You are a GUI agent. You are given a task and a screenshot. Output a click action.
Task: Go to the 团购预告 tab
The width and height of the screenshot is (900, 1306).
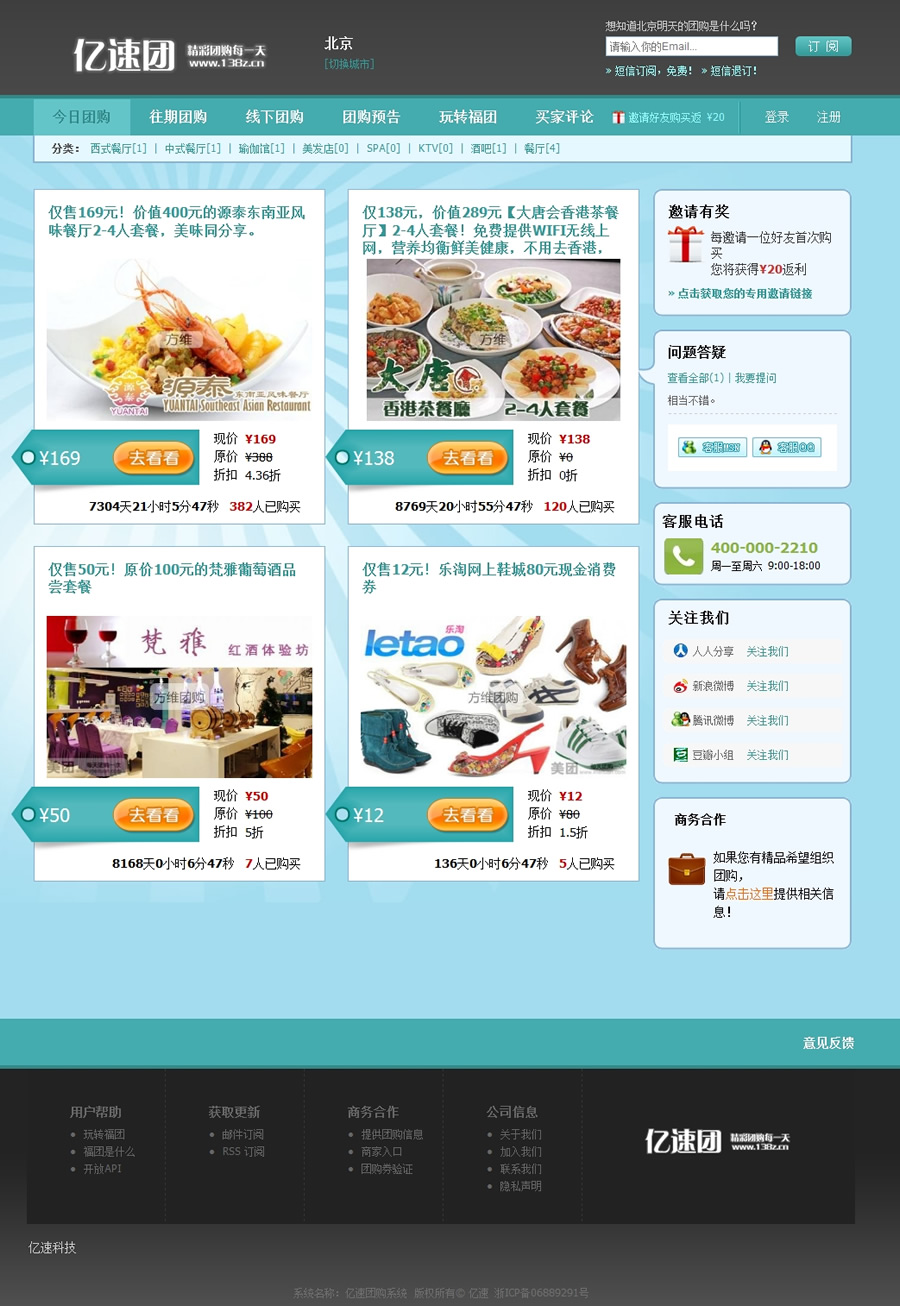(371, 117)
